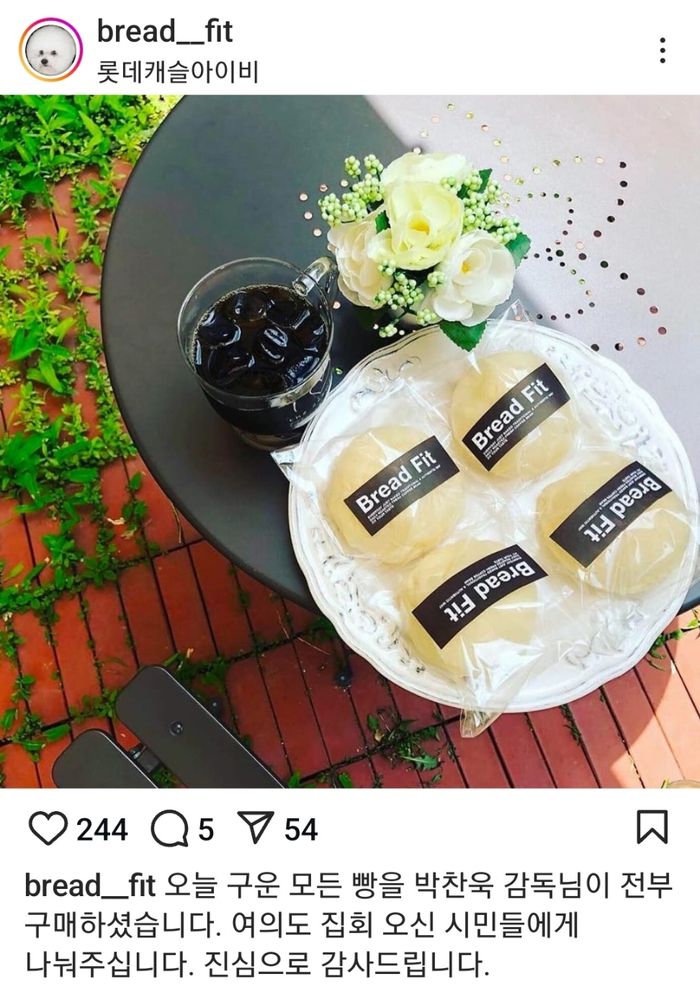Open the comments on this post
This screenshot has width=700, height=997.
[169, 829]
